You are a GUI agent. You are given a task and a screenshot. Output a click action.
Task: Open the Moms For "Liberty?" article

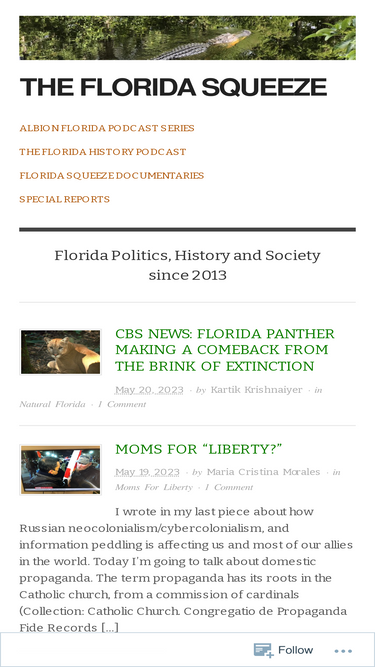pos(199,449)
